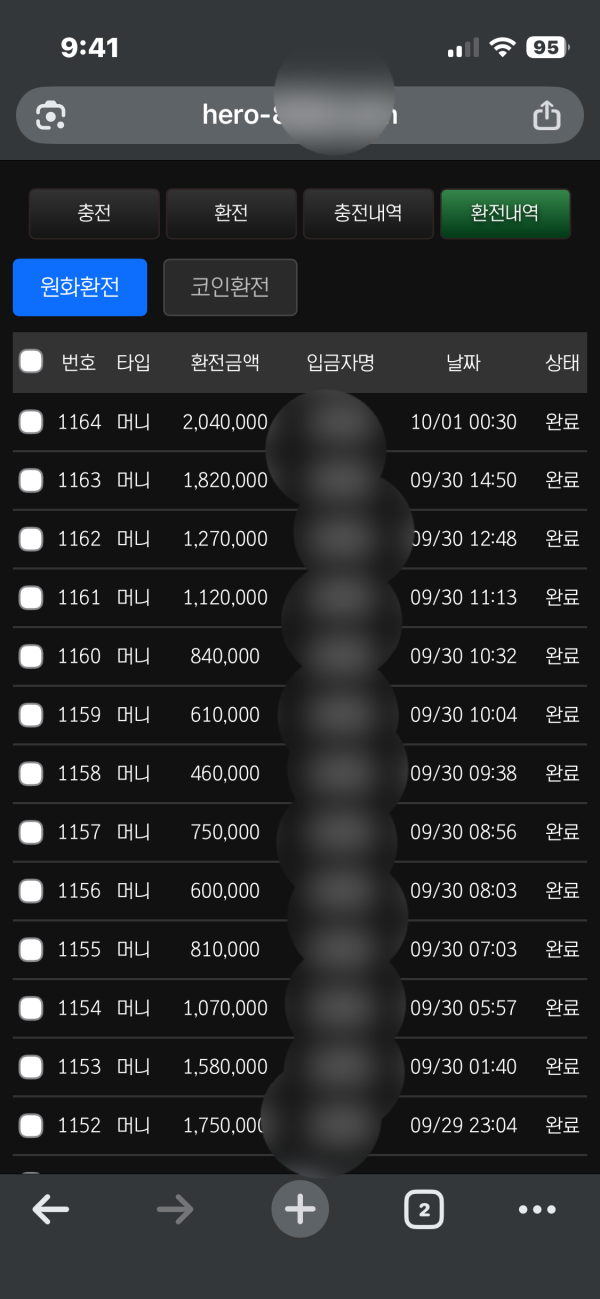The height and width of the screenshot is (1299, 600).
Task: Select the 환전내역 tab
Action: pyautogui.click(x=505, y=213)
